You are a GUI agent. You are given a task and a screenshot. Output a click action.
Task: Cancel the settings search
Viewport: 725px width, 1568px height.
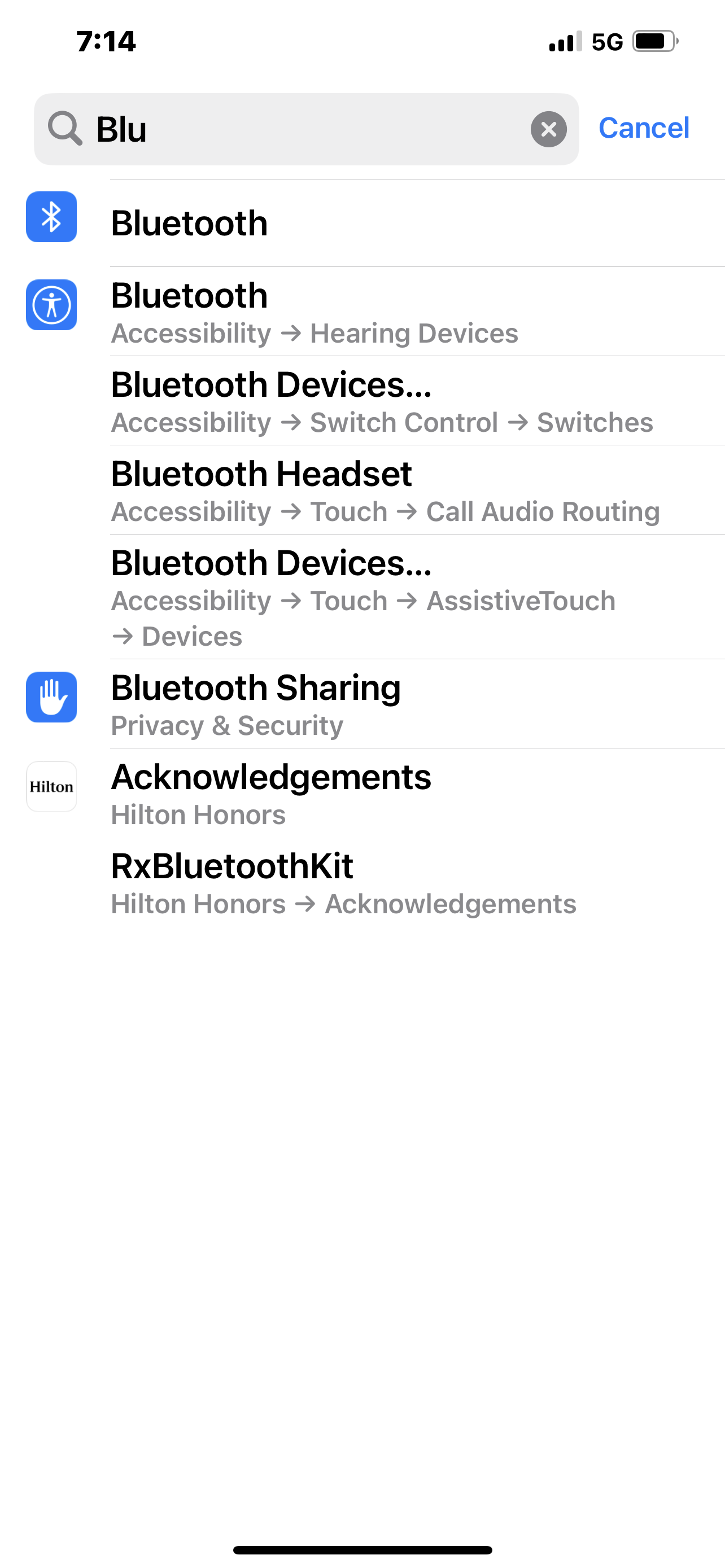click(x=644, y=128)
